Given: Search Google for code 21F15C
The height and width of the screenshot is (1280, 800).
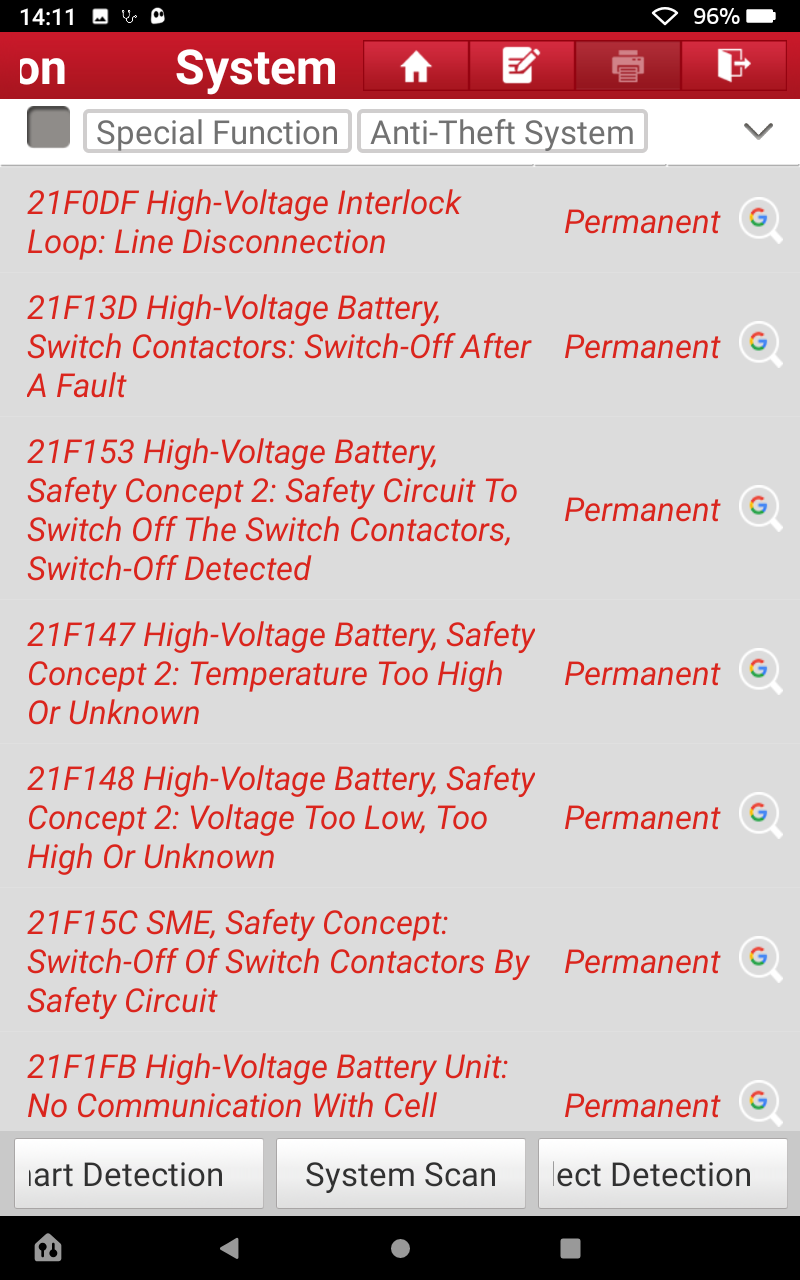Looking at the screenshot, I should (x=760, y=961).
